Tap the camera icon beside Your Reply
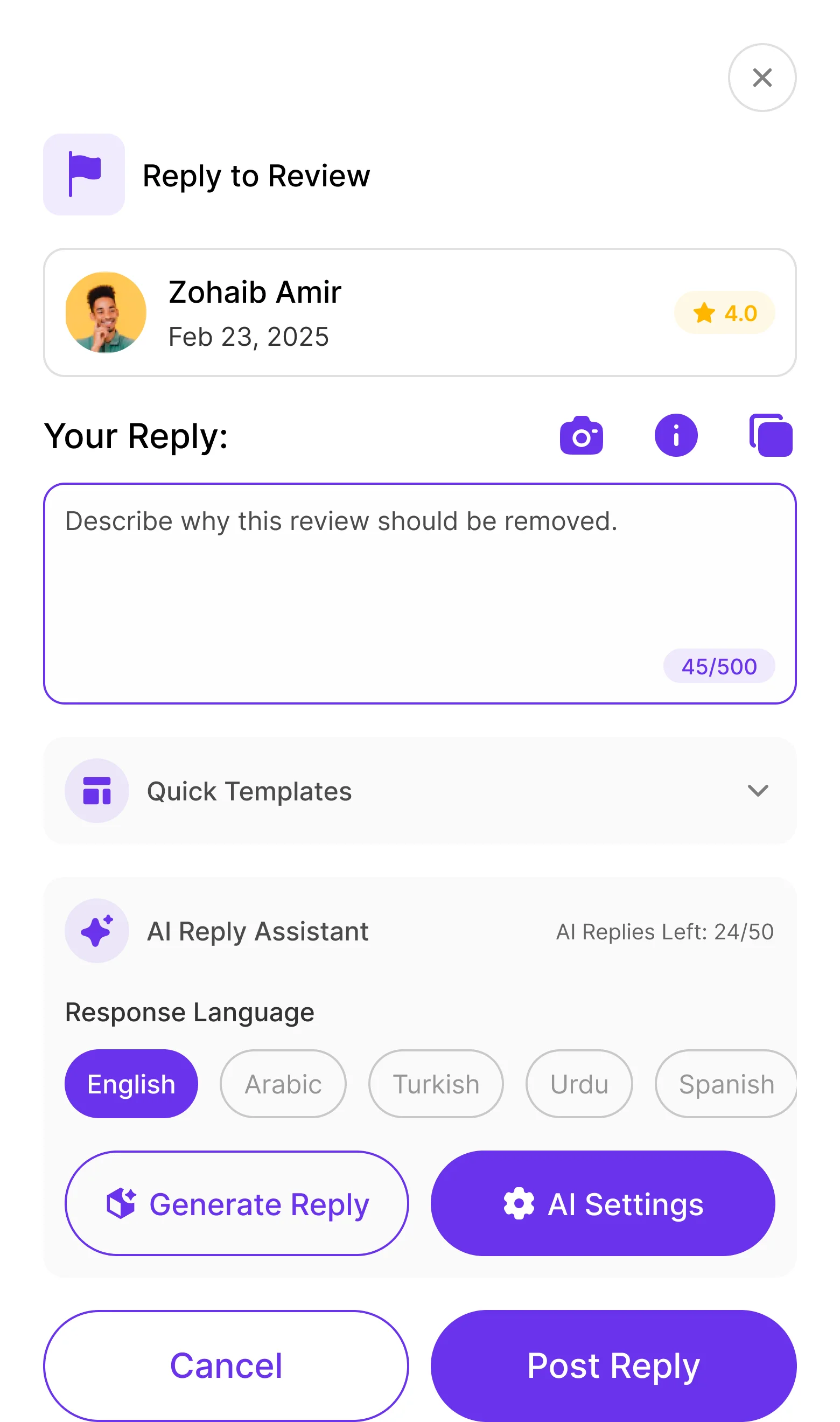 pyautogui.click(x=582, y=435)
